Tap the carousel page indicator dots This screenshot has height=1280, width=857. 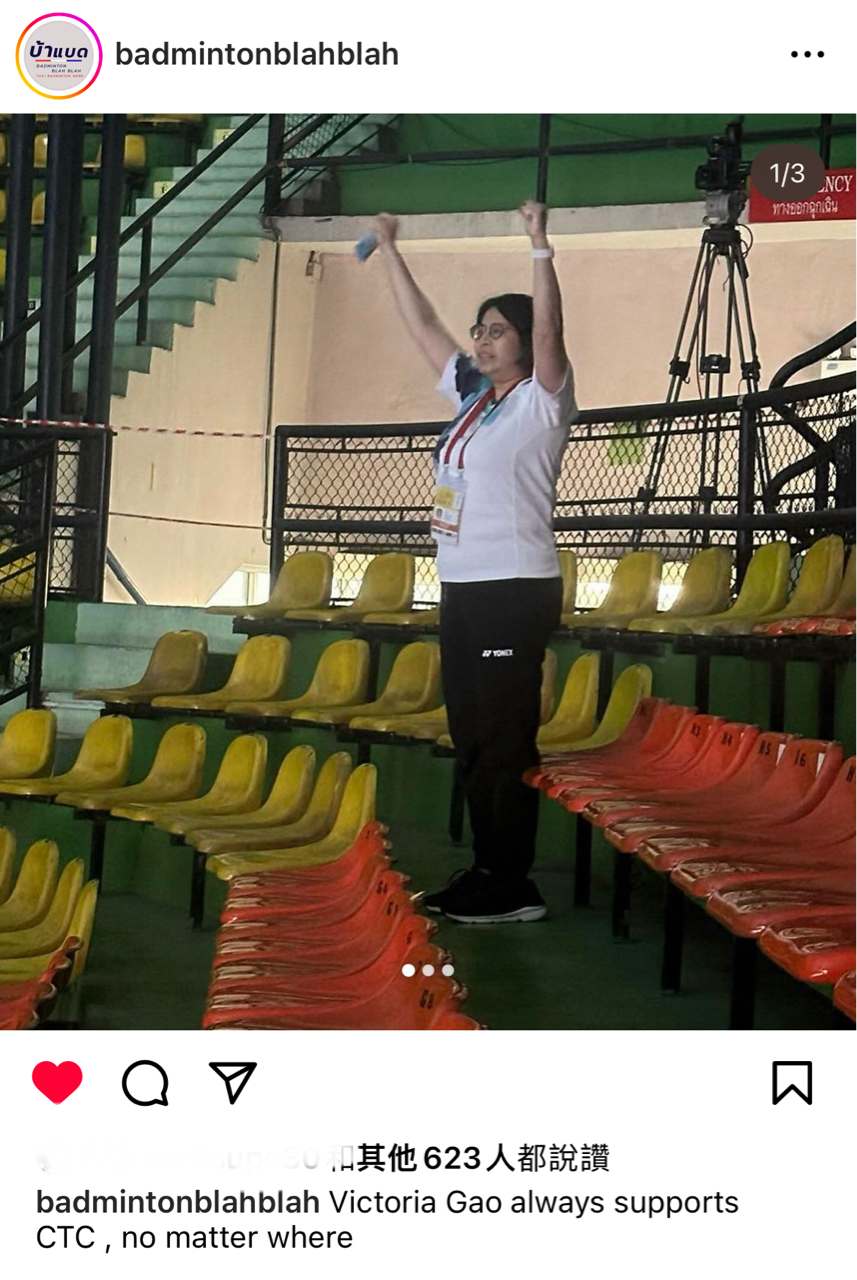point(428,970)
